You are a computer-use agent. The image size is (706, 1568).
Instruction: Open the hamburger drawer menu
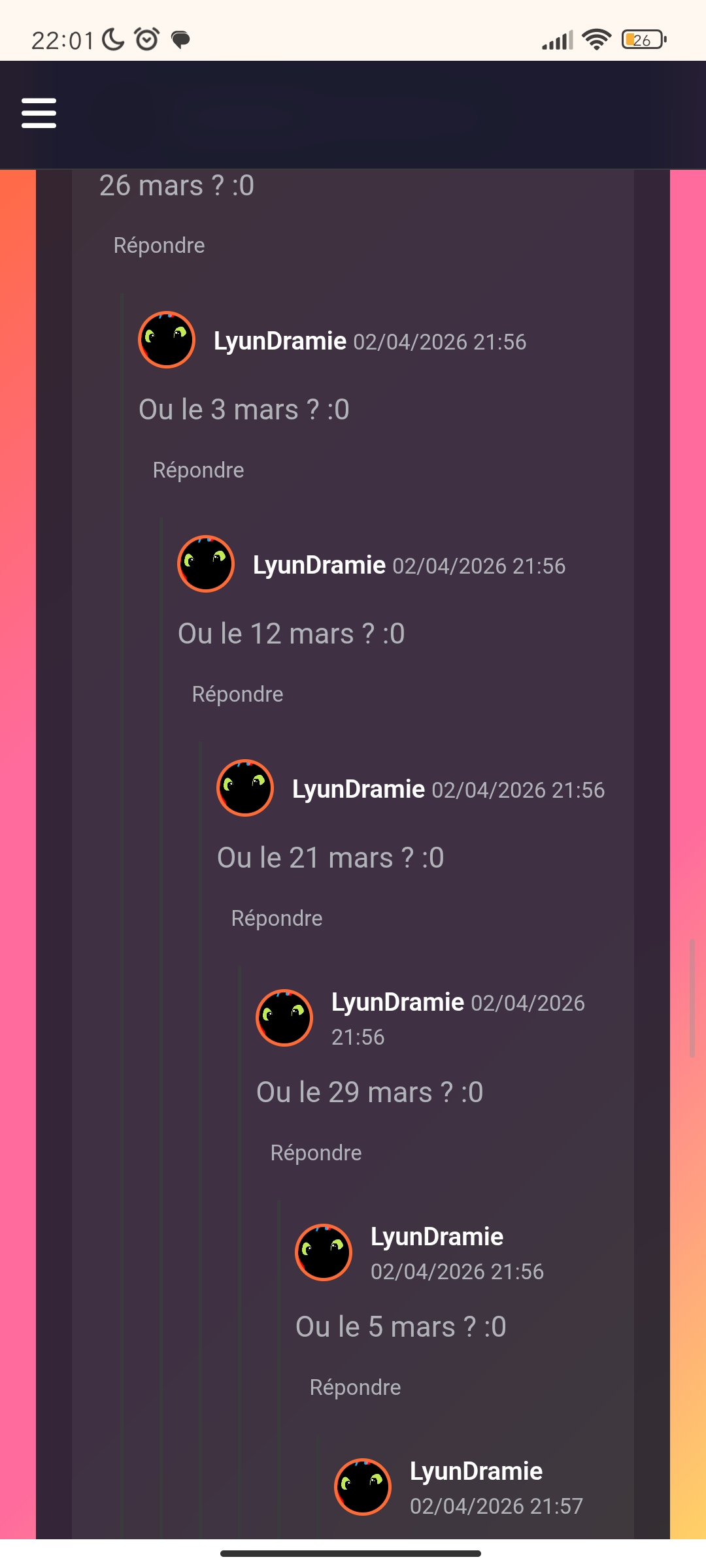coord(39,113)
